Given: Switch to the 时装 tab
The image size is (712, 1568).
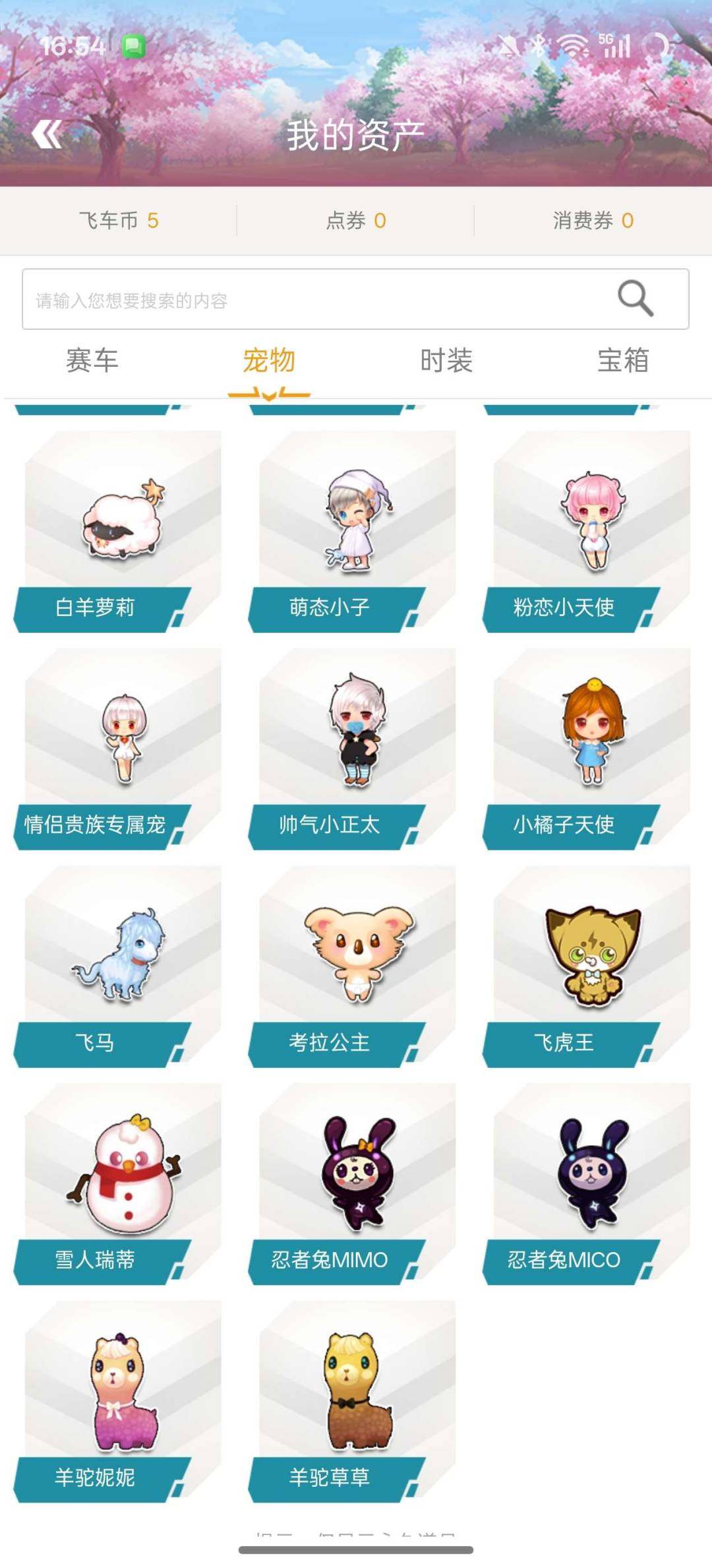Looking at the screenshot, I should [446, 361].
